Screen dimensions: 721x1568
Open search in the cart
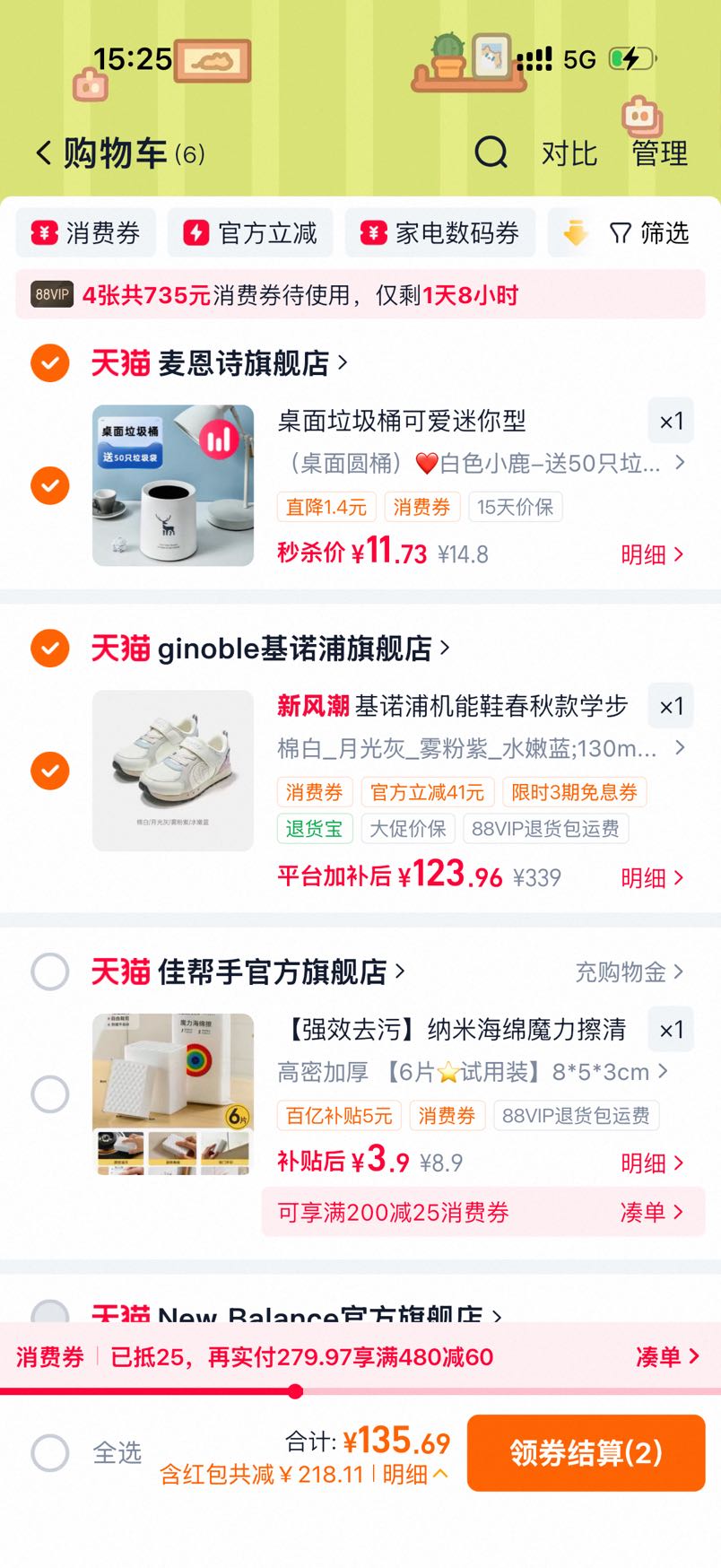click(x=491, y=152)
